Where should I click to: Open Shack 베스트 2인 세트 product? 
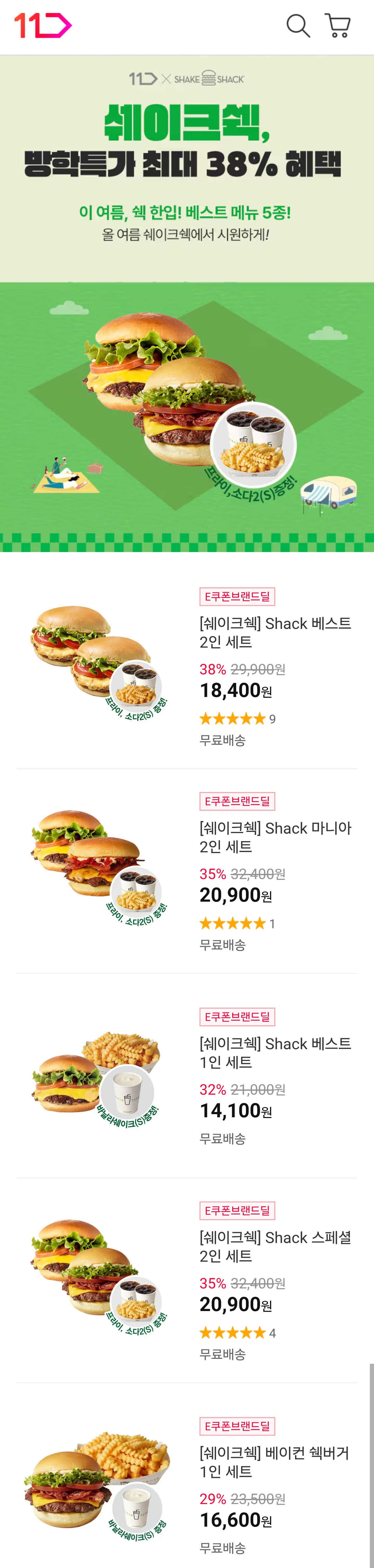click(x=275, y=633)
